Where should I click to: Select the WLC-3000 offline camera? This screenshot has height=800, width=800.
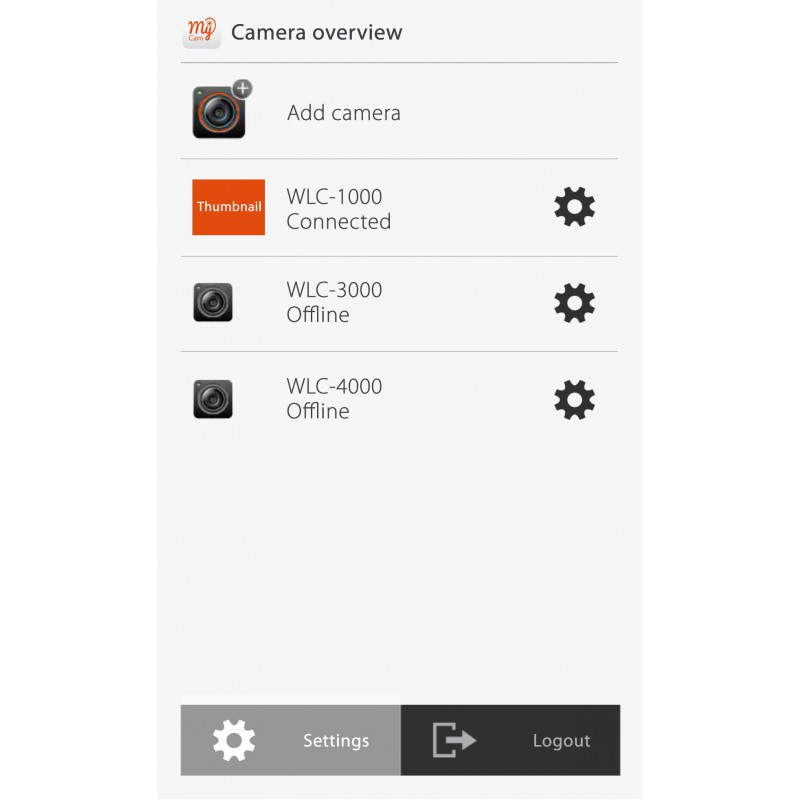[333, 302]
